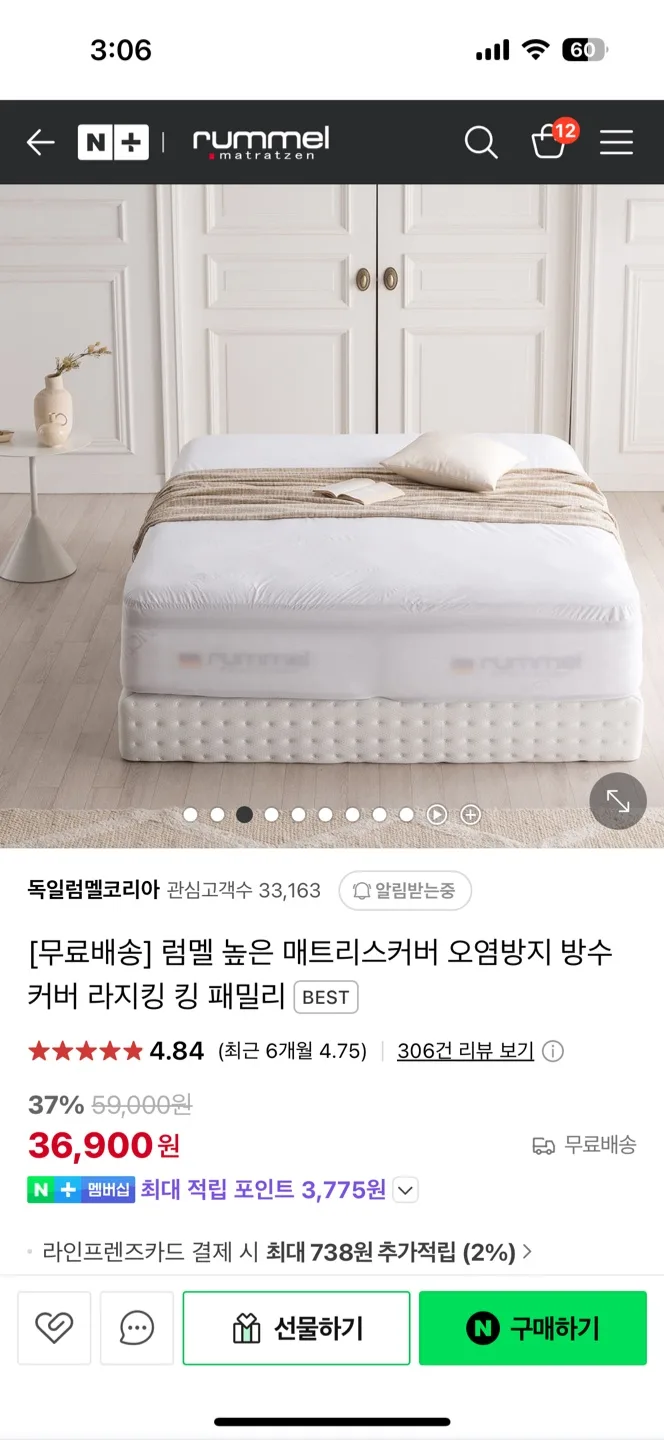Image resolution: width=664 pixels, height=1440 pixels.
Task: View the 306건 리뷰 보기 link
Action: [x=465, y=1051]
